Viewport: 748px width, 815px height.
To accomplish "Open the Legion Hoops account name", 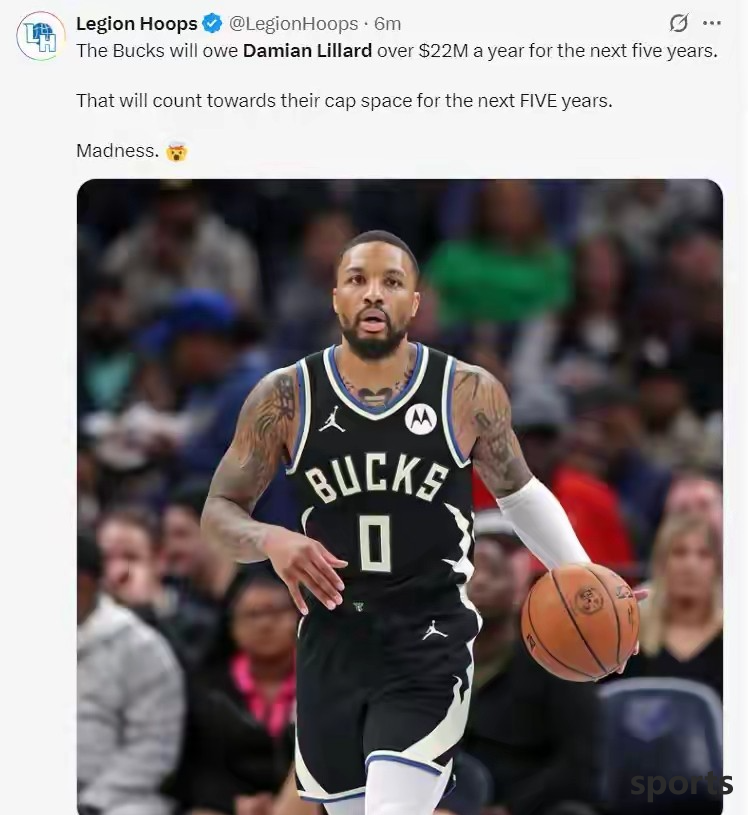I will point(137,23).
